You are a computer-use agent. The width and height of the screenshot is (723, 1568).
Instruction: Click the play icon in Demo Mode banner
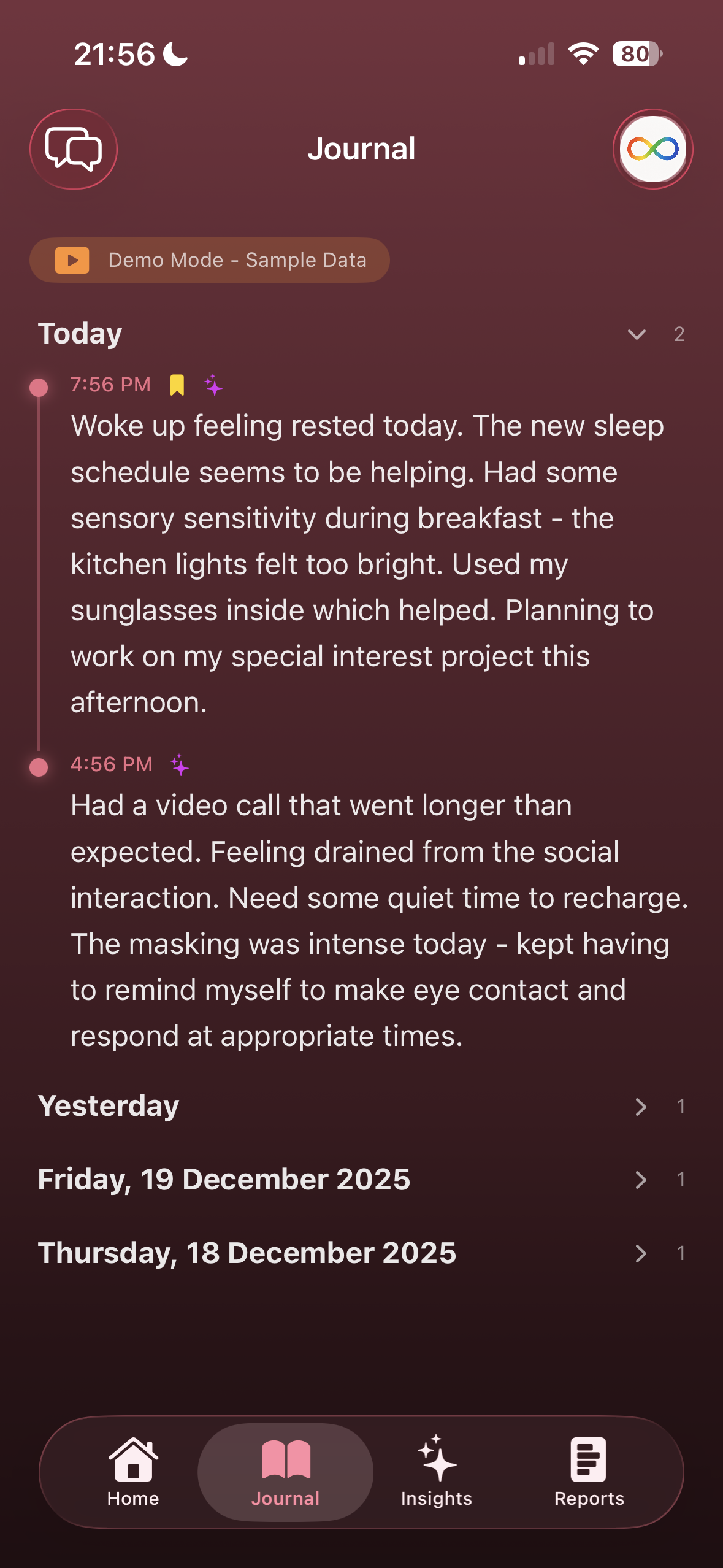[x=70, y=259]
